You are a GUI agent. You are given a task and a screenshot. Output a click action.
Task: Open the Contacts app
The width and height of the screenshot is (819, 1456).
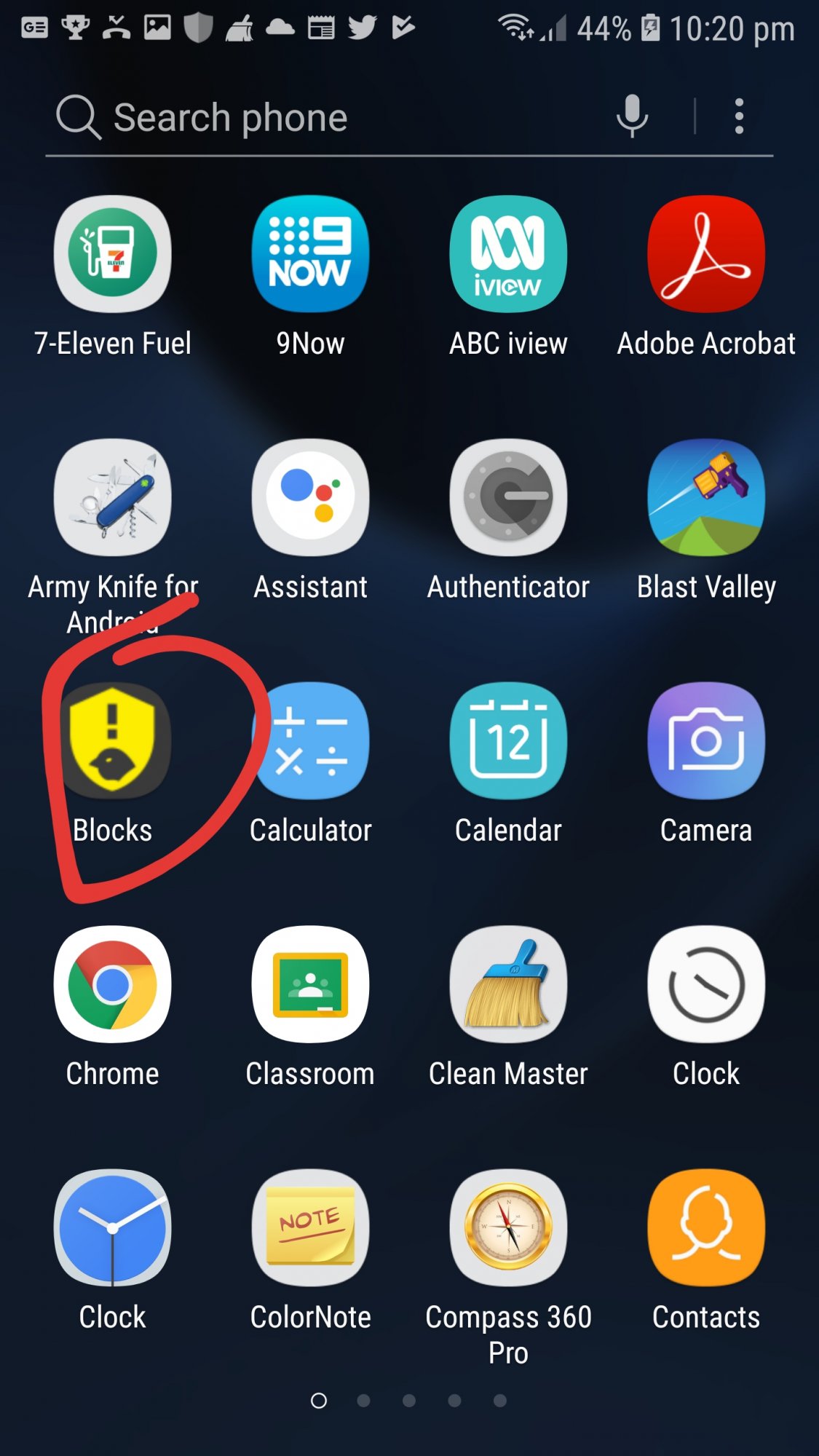705,1228
